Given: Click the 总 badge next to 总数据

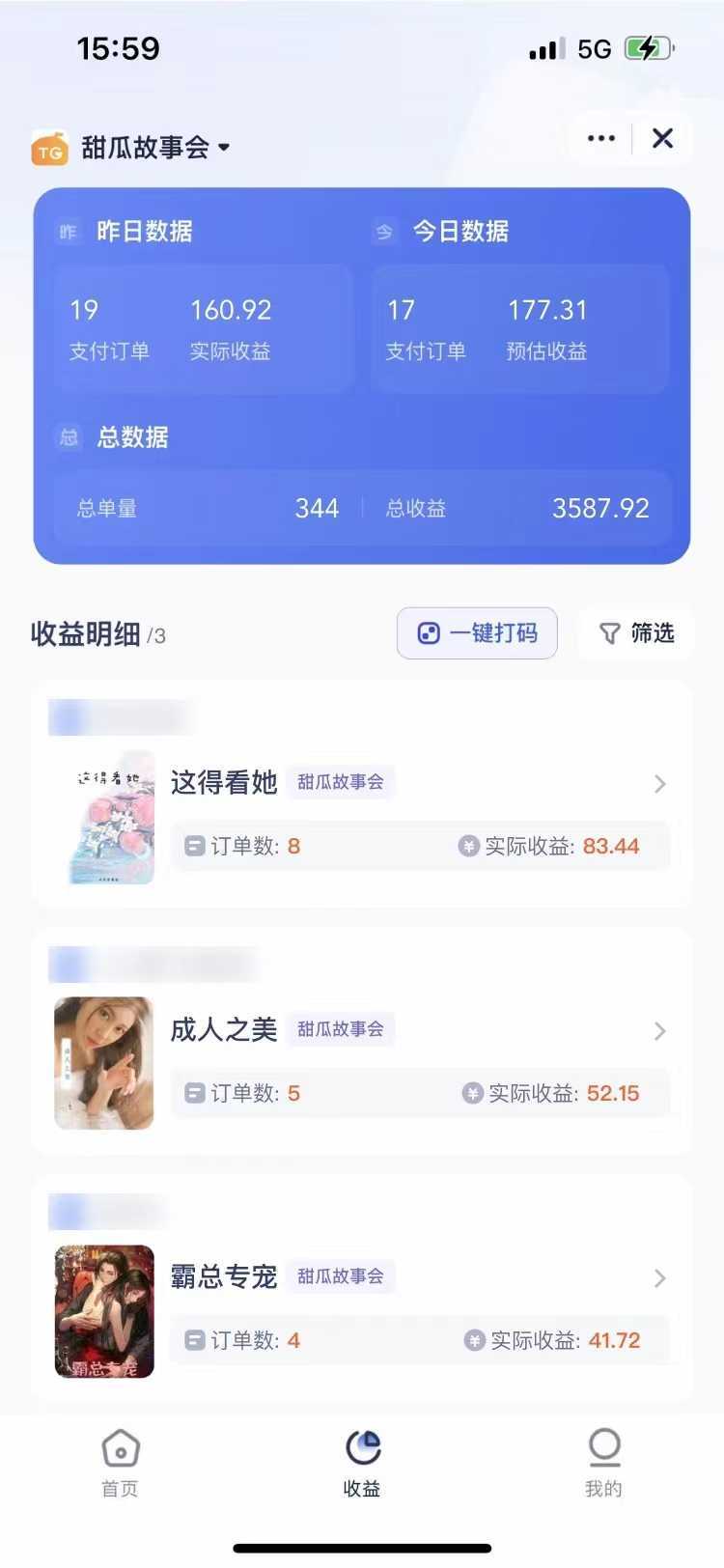Looking at the screenshot, I should 68,437.
